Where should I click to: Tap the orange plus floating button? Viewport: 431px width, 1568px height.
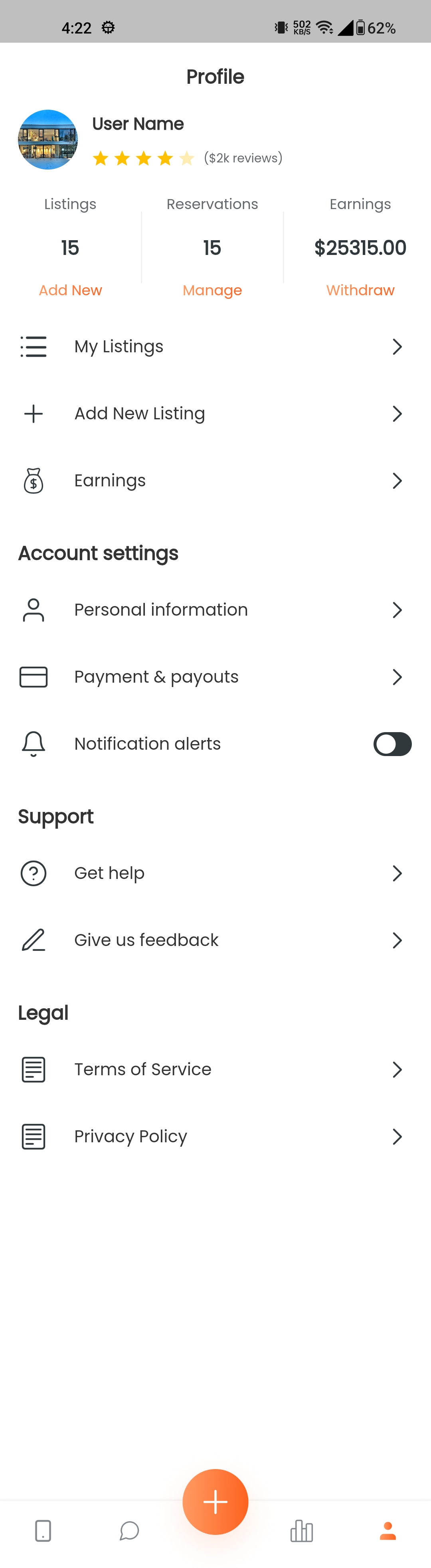[x=215, y=1502]
